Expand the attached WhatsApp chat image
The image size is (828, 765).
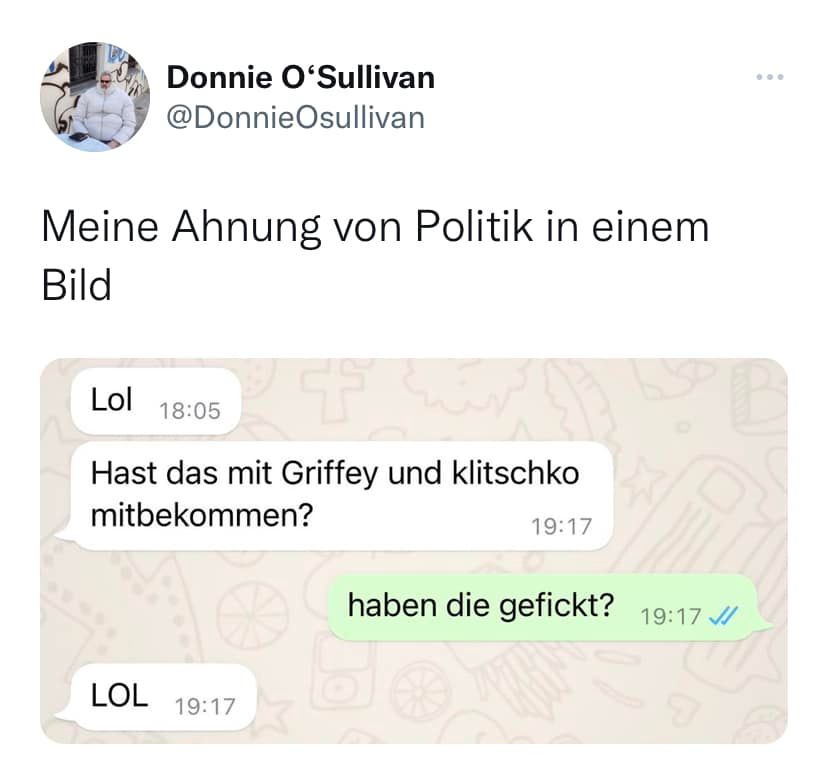[414, 550]
